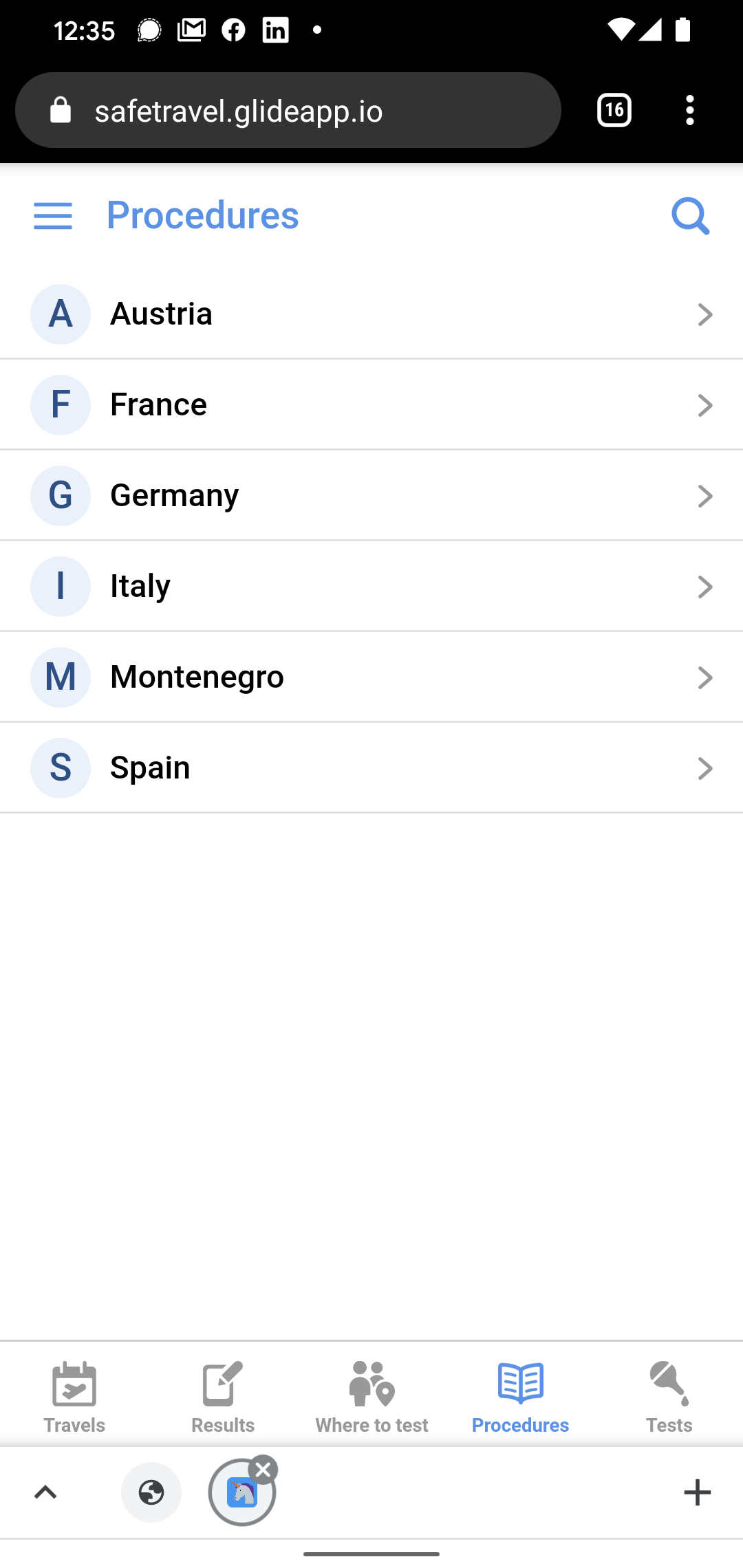Open the browser overflow menu

pos(689,110)
